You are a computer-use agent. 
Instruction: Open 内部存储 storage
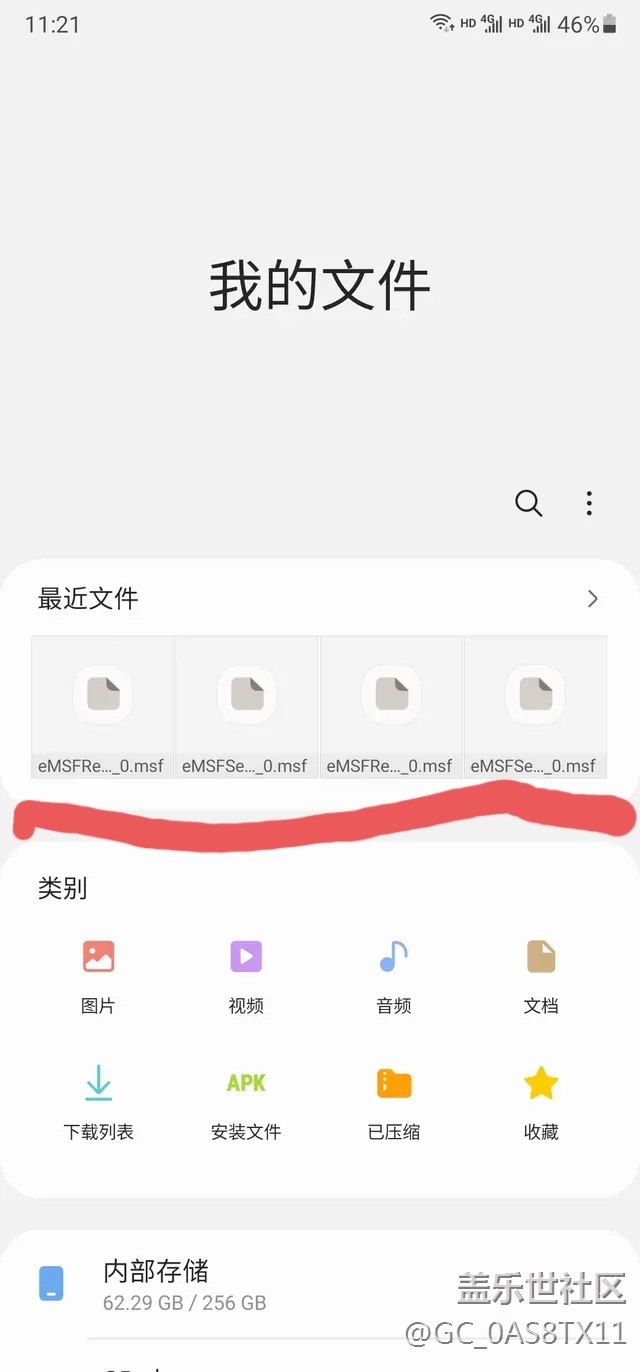pyautogui.click(x=320, y=1284)
